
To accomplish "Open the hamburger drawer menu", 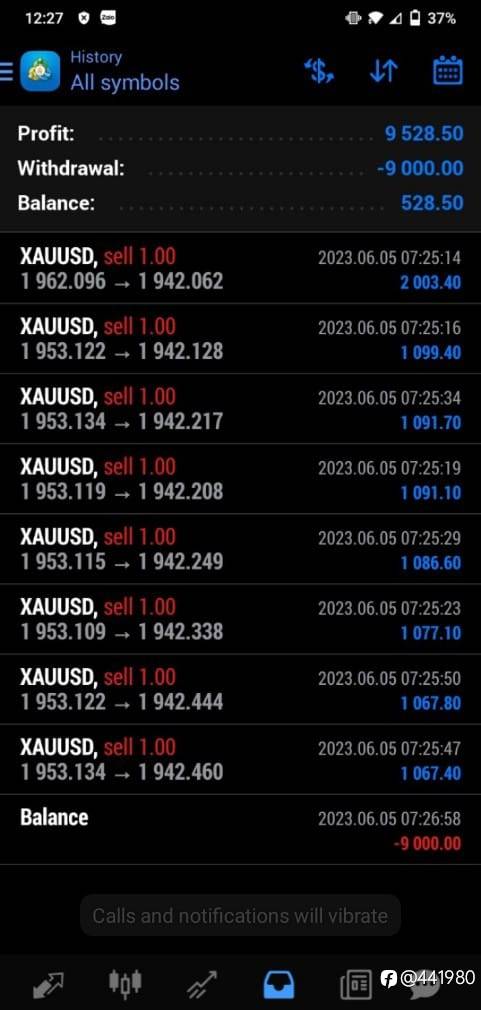I will [6, 71].
